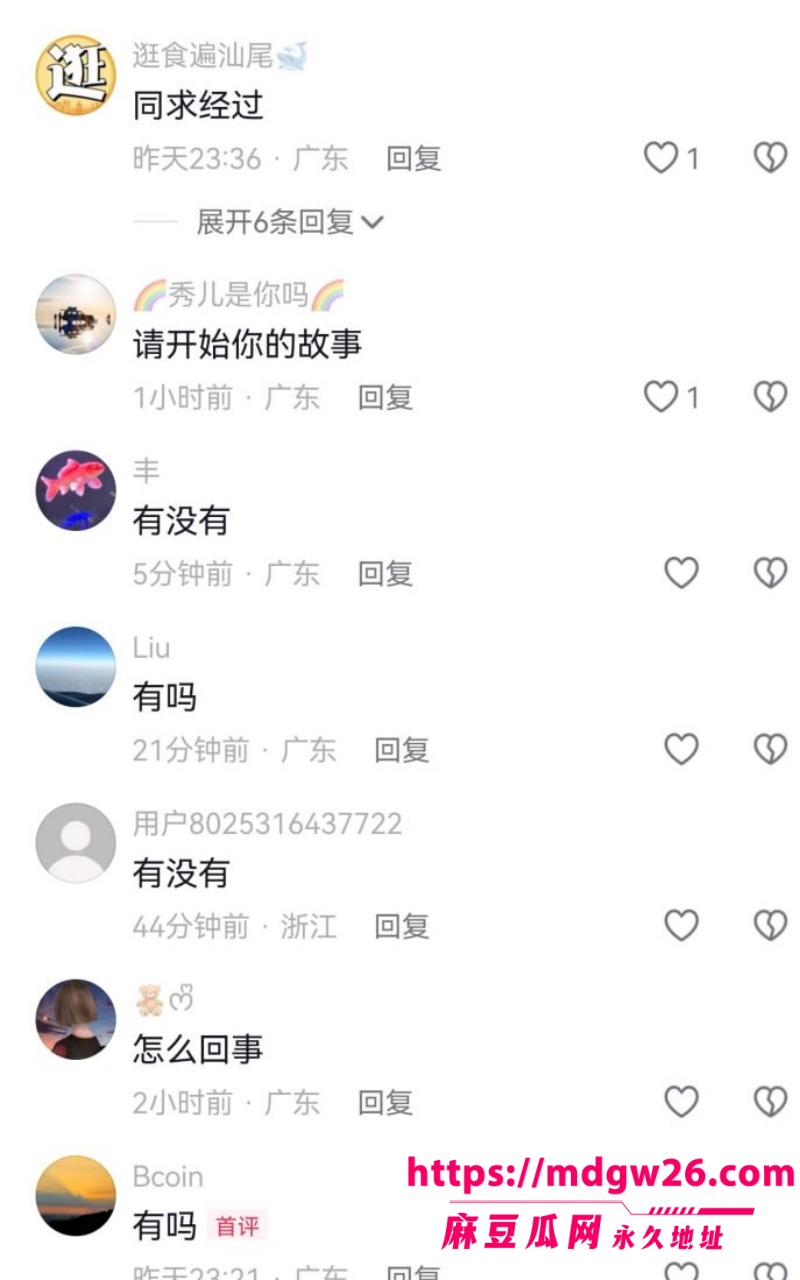
Task: Open 秀儿是你吗's profile avatar
Action: [x=76, y=314]
